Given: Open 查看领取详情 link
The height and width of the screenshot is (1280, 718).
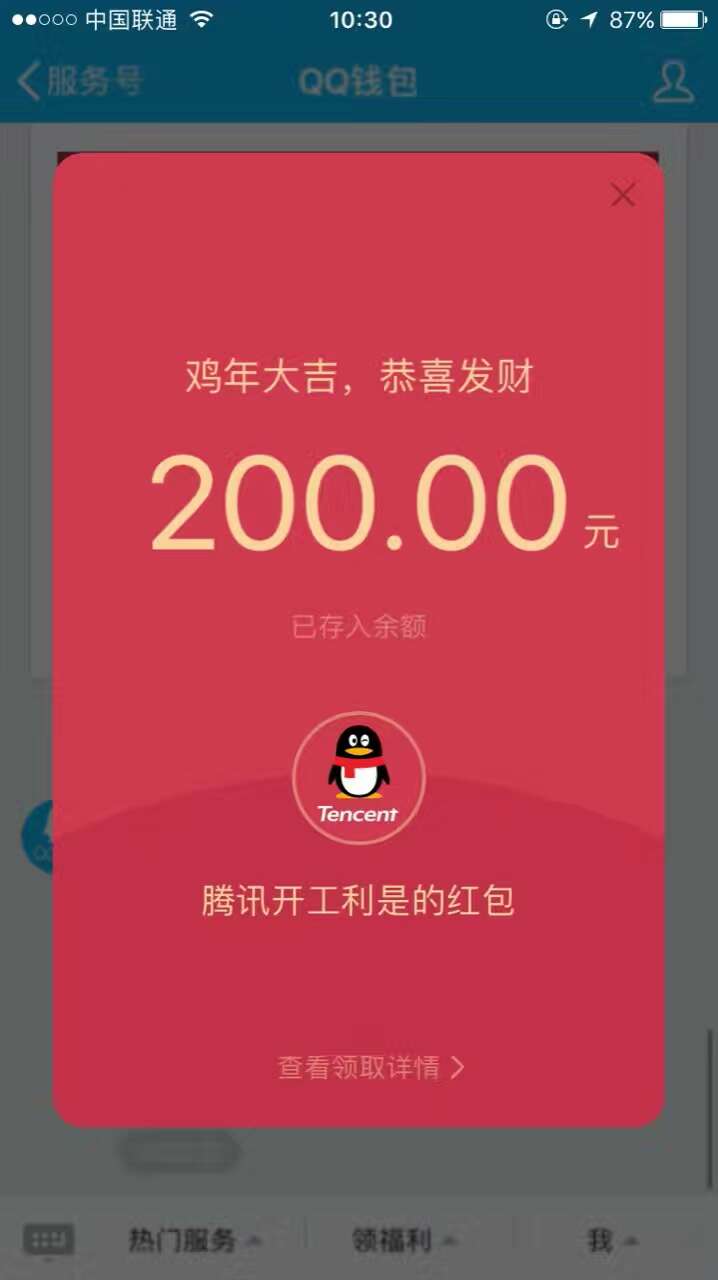Looking at the screenshot, I should (371, 1068).
